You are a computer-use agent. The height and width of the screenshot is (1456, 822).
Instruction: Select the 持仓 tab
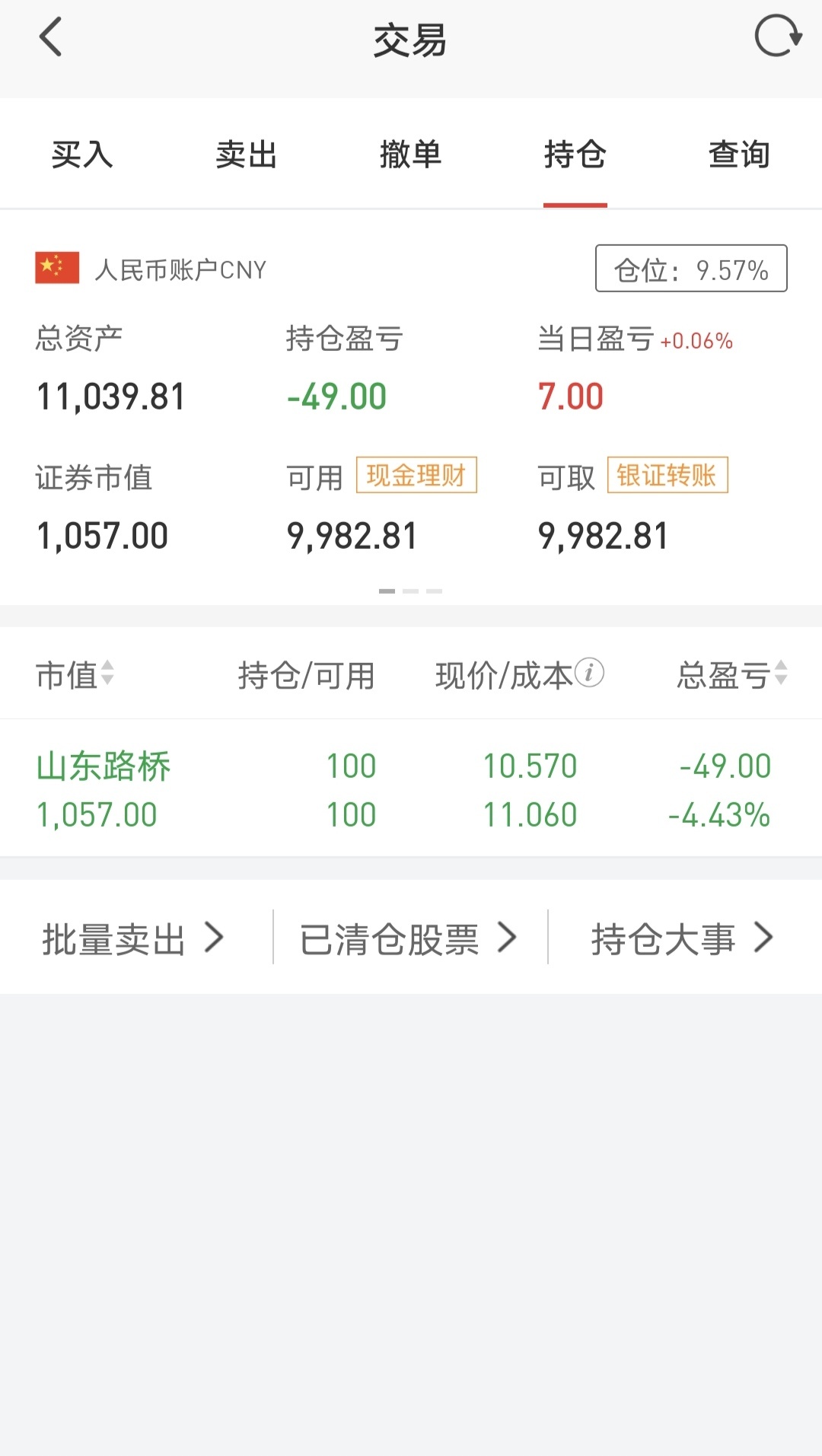point(575,155)
